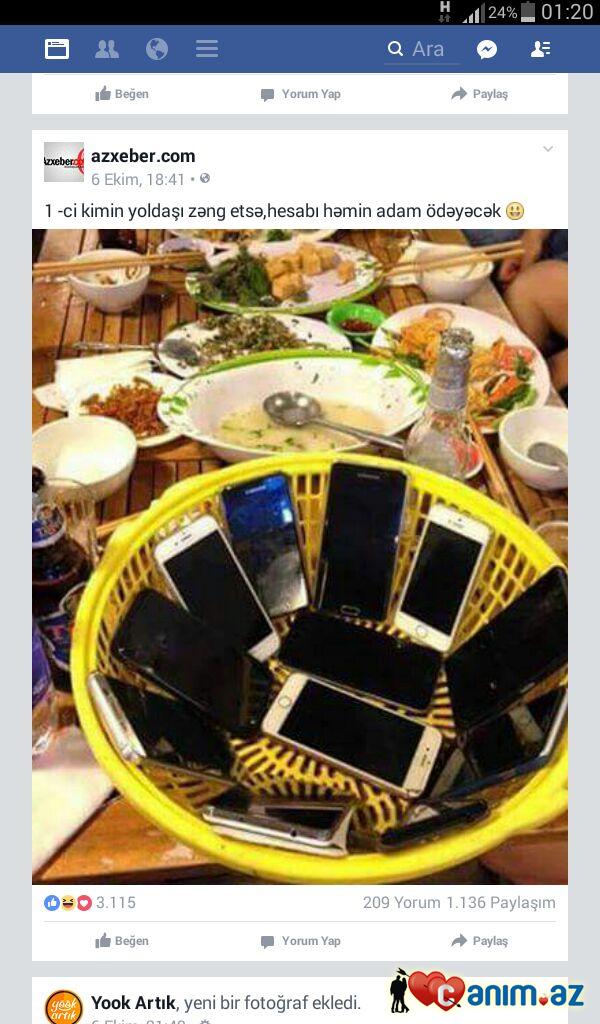Open the friend requests tab
600x1024 pixels.
[x=106, y=49]
